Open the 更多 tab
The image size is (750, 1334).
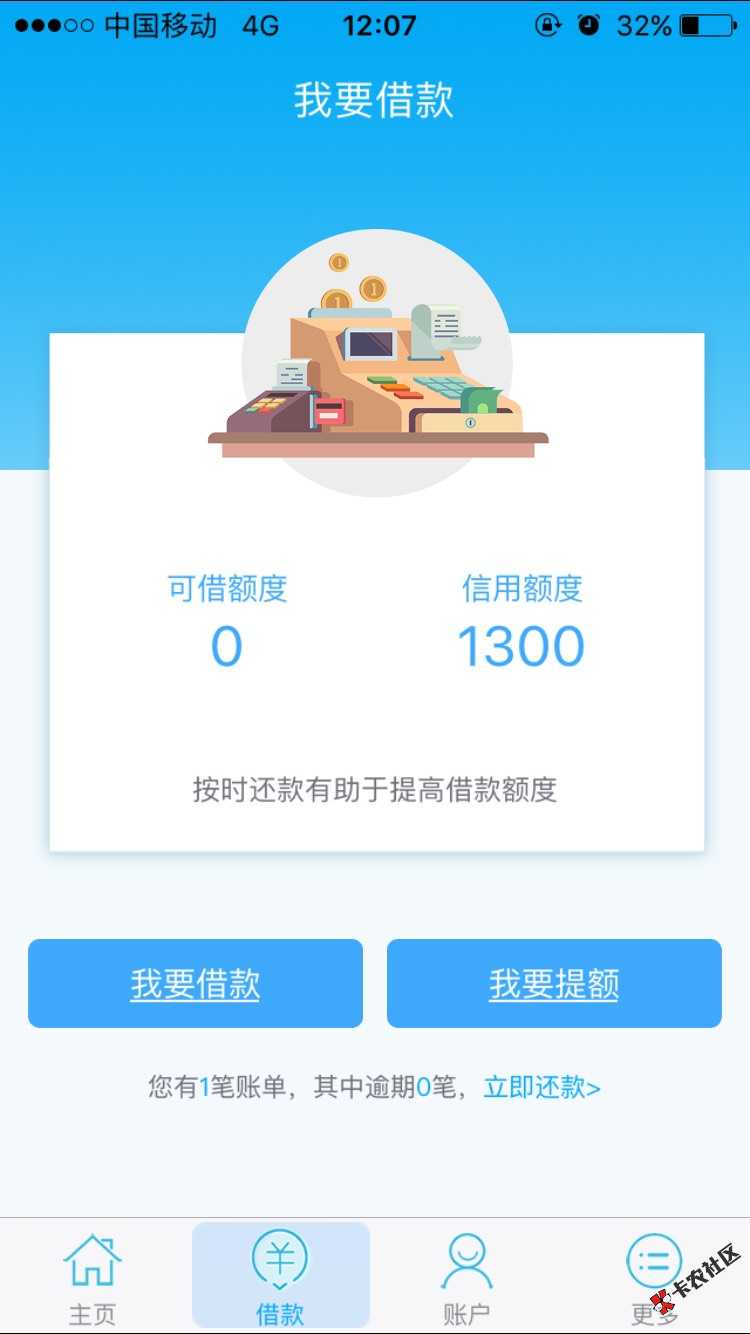pos(654,1277)
